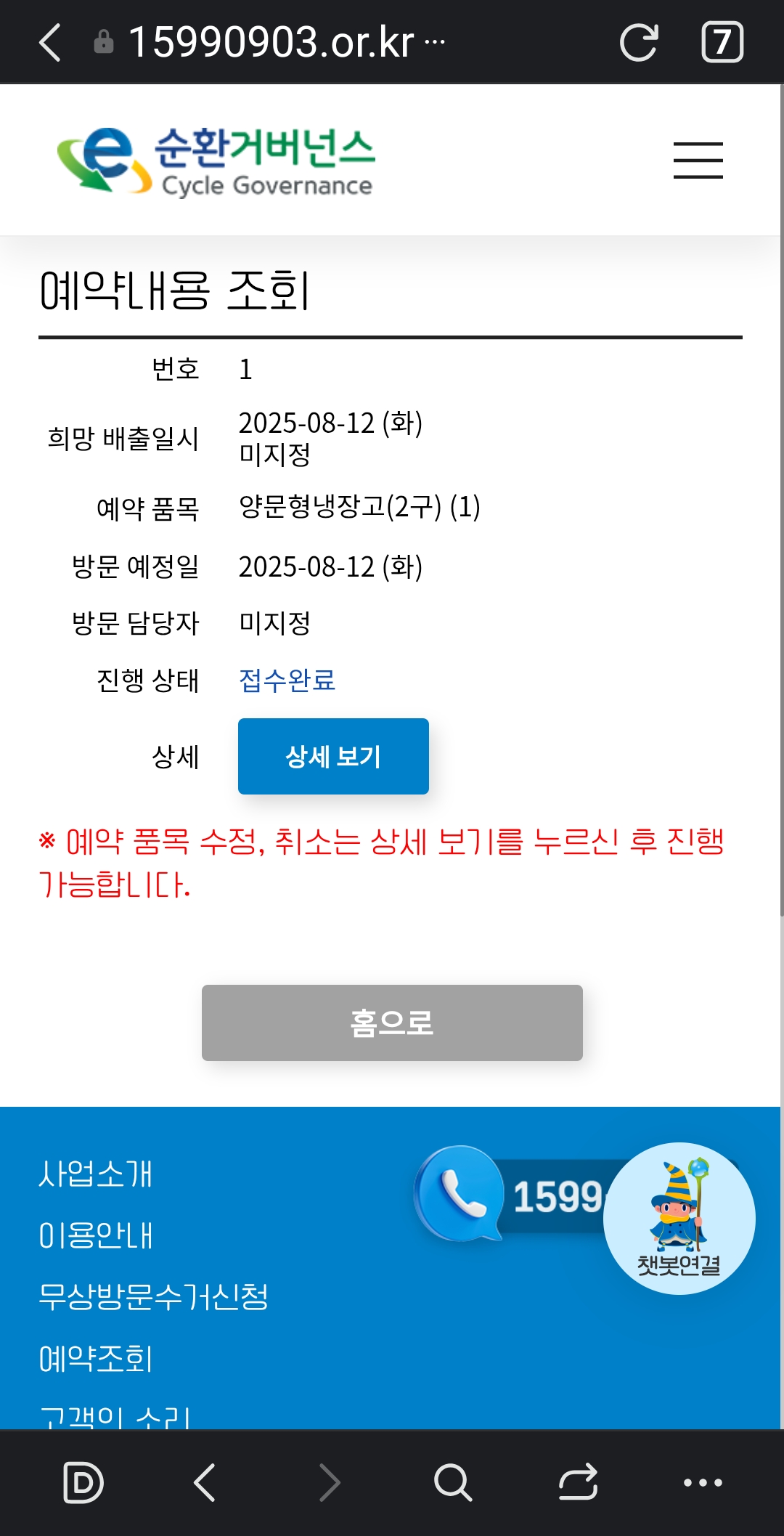Image resolution: width=784 pixels, height=1536 pixels.
Task: Open the hamburger menu
Action: click(x=698, y=160)
